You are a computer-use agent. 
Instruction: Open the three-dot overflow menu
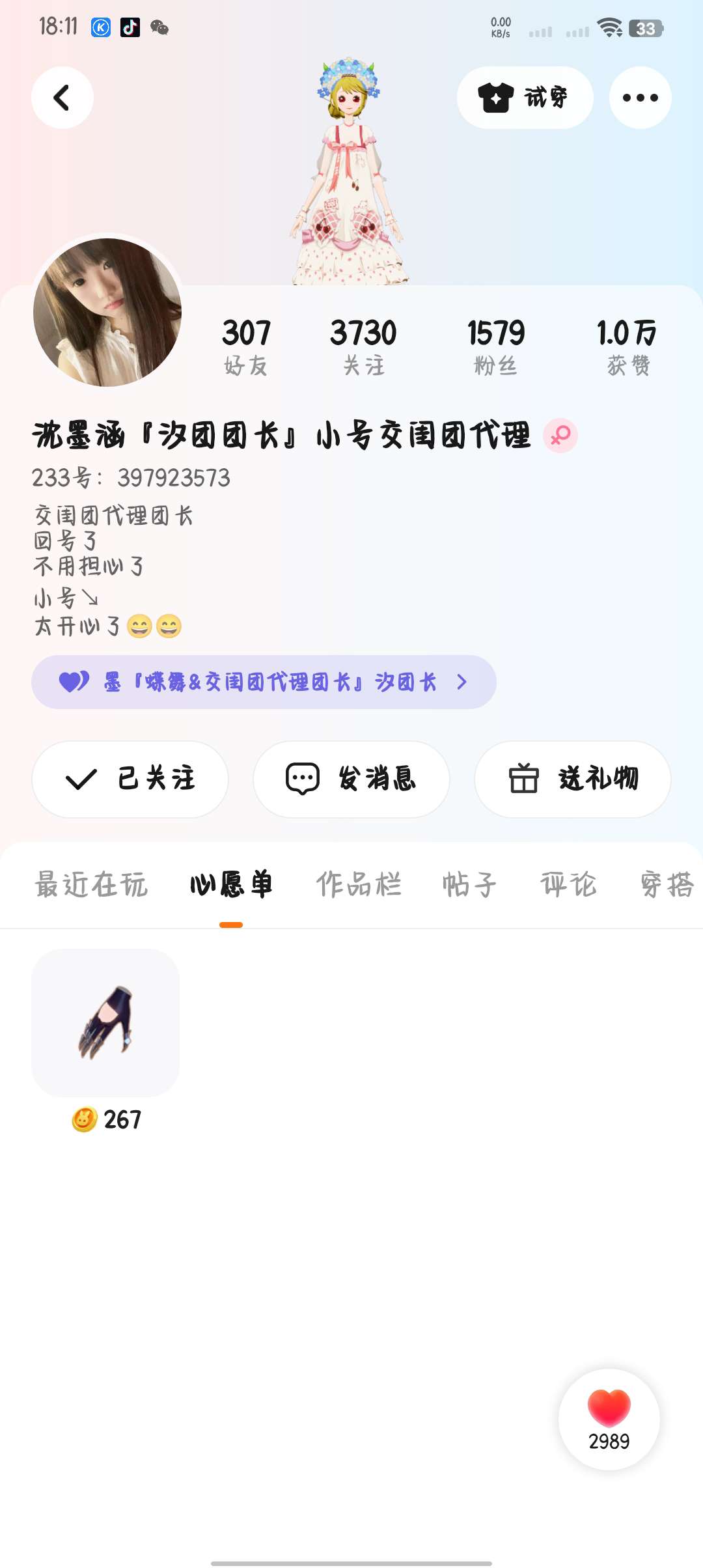[640, 98]
